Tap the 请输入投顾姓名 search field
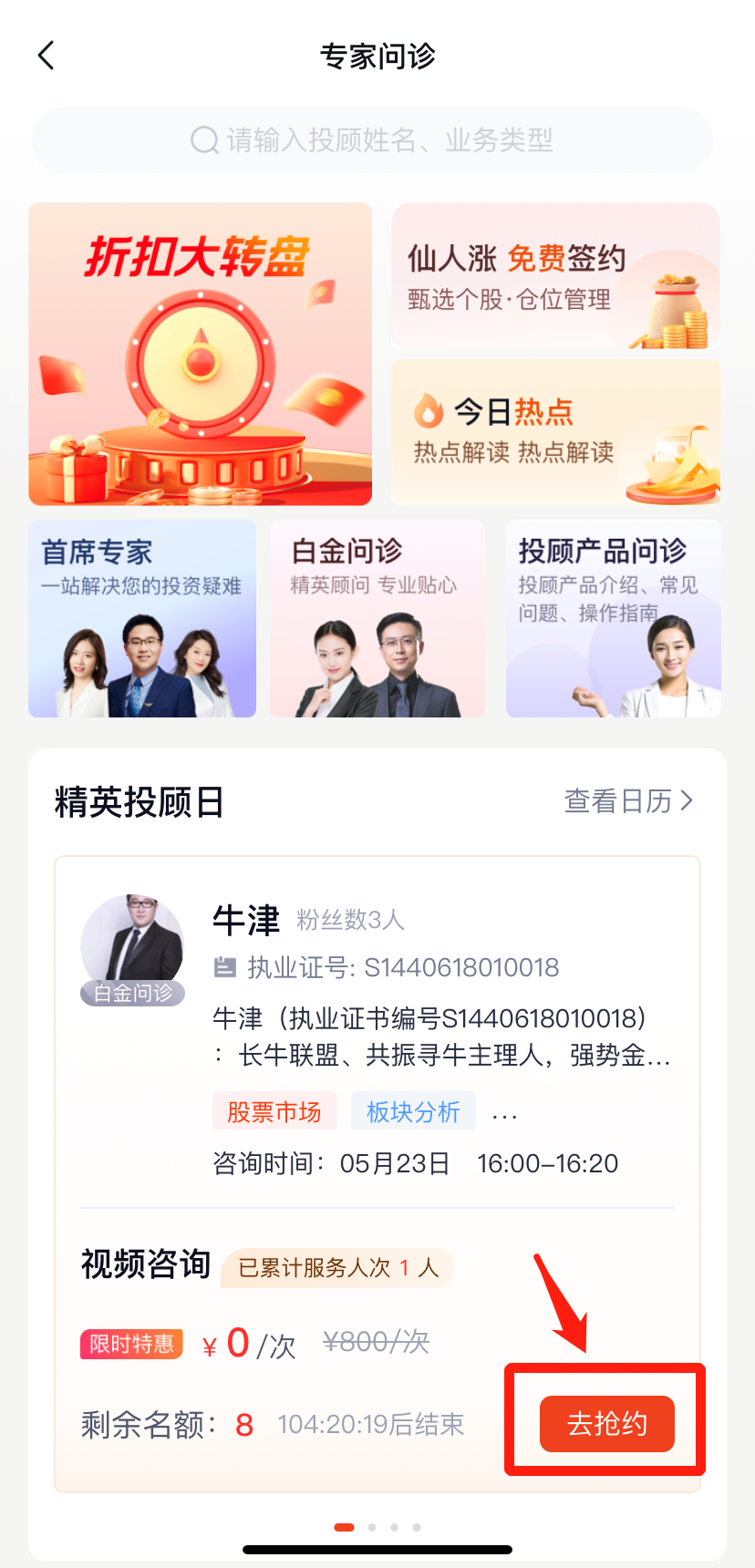The width and height of the screenshot is (755, 1568). pyautogui.click(x=372, y=140)
